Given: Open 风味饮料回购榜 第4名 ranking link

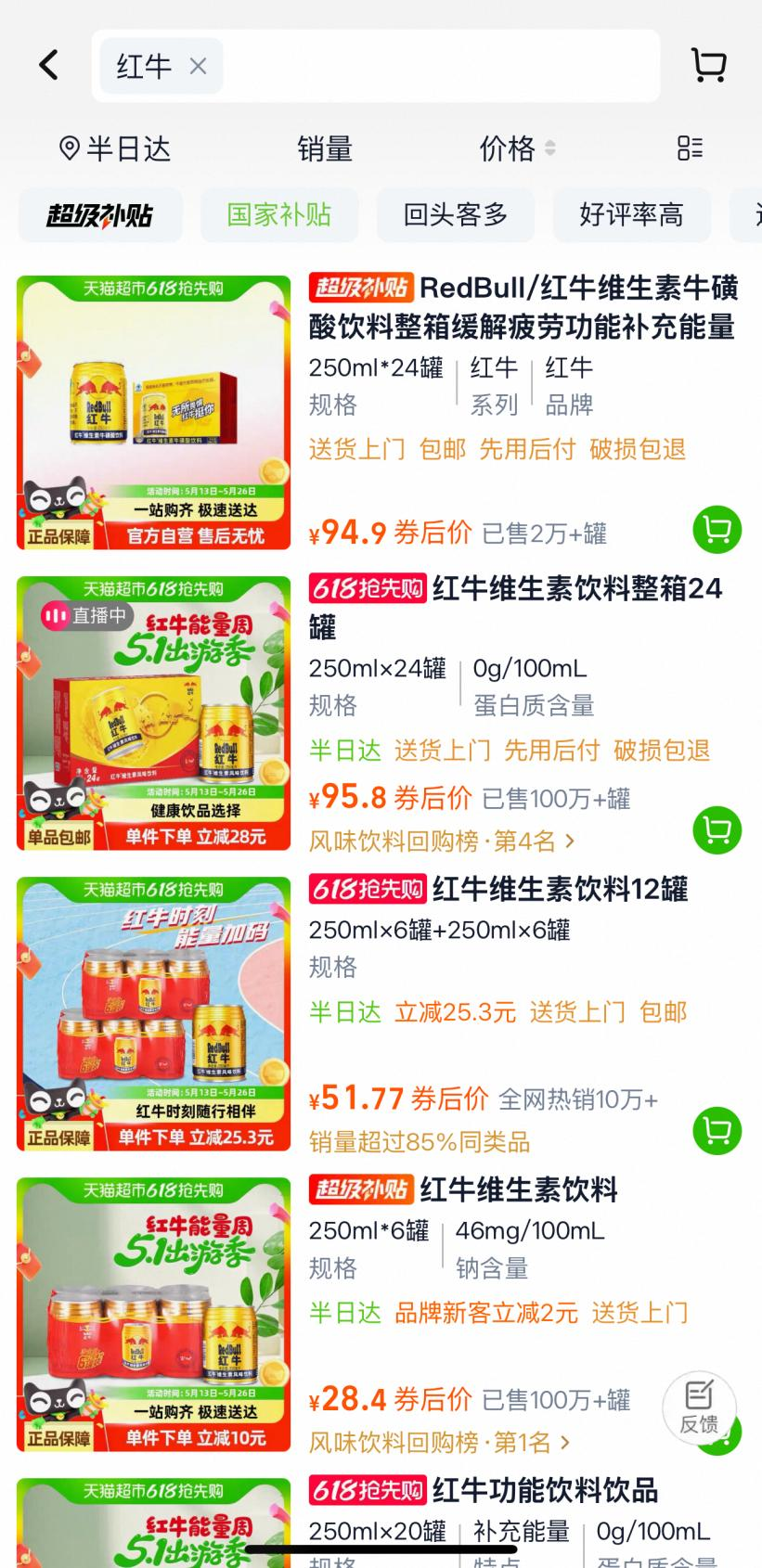Looking at the screenshot, I should point(443,842).
